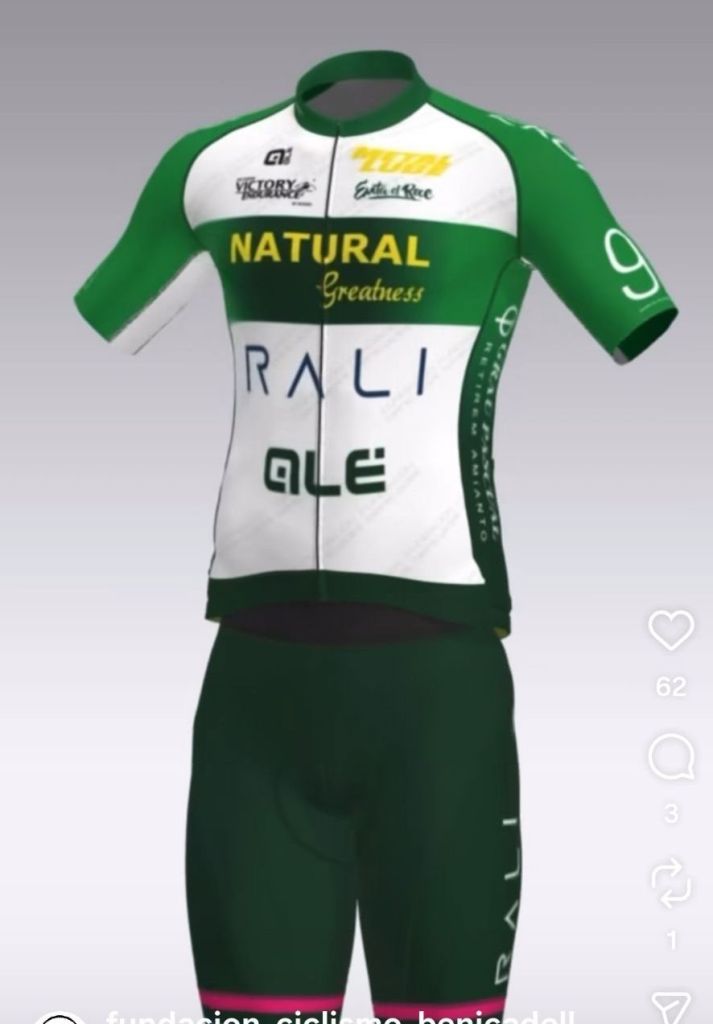This screenshot has width=713, height=1024.
Task: Like this reel with the heart icon
Action: 670,630
